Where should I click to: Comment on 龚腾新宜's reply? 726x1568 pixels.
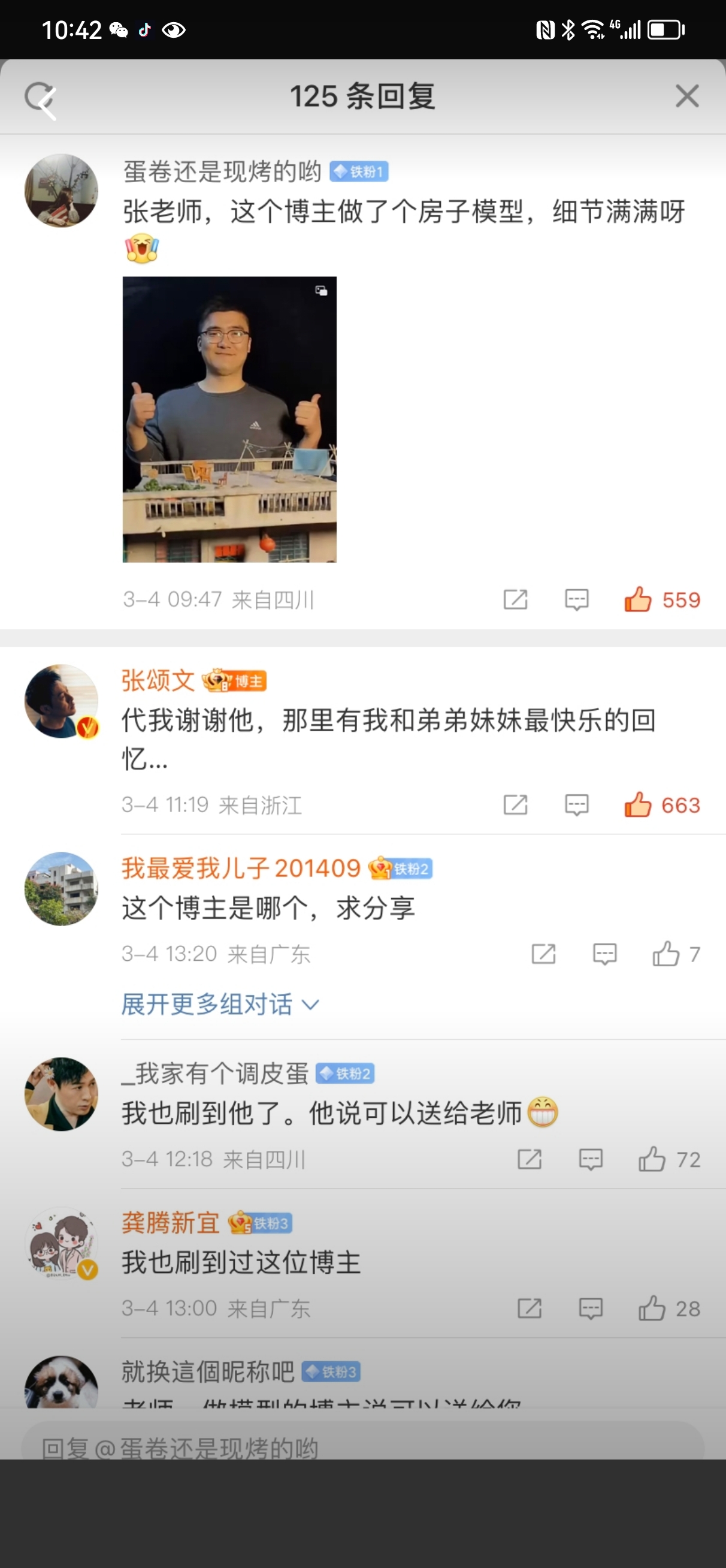pos(590,1308)
